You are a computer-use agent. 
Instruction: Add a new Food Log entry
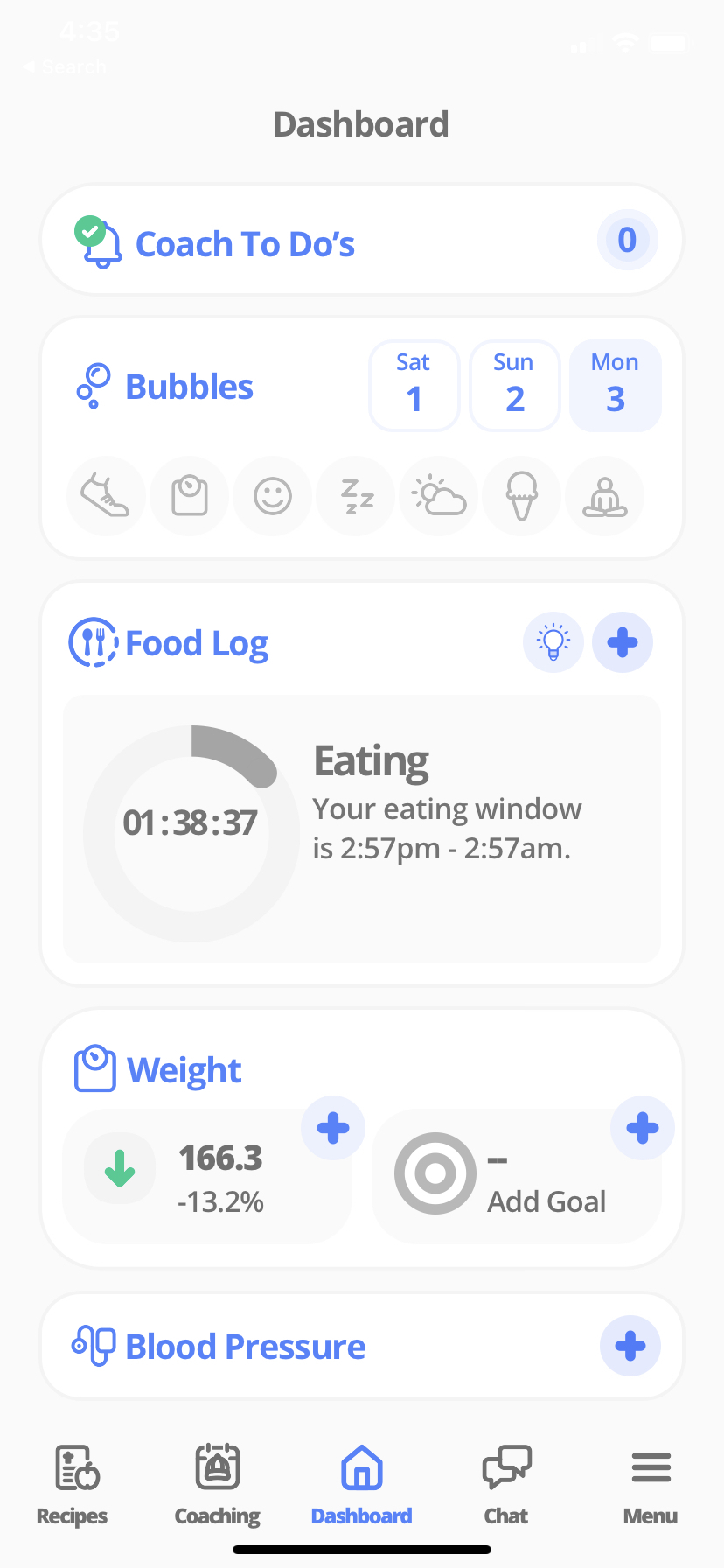tap(623, 642)
